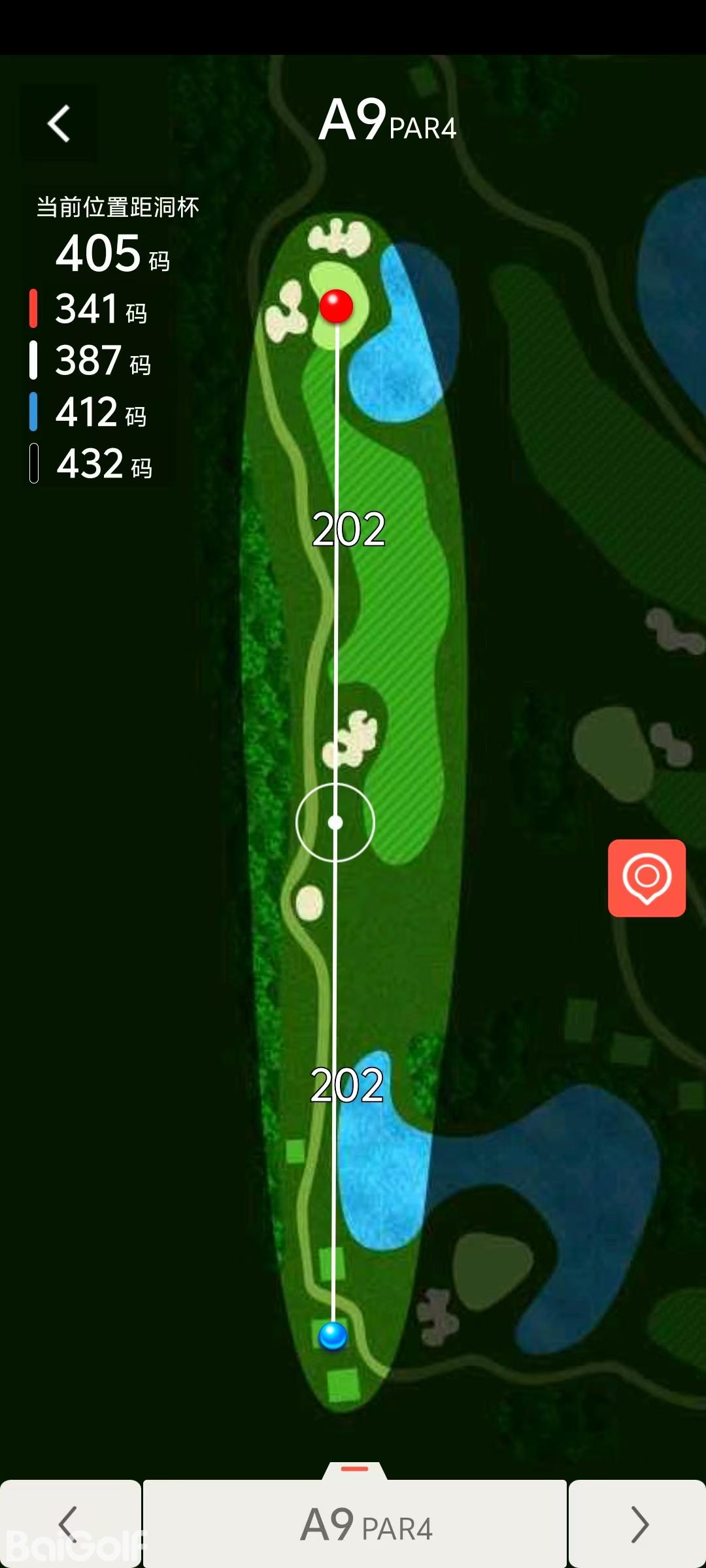Go to the previous hole
The image size is (706, 1568).
[x=69, y=1524]
